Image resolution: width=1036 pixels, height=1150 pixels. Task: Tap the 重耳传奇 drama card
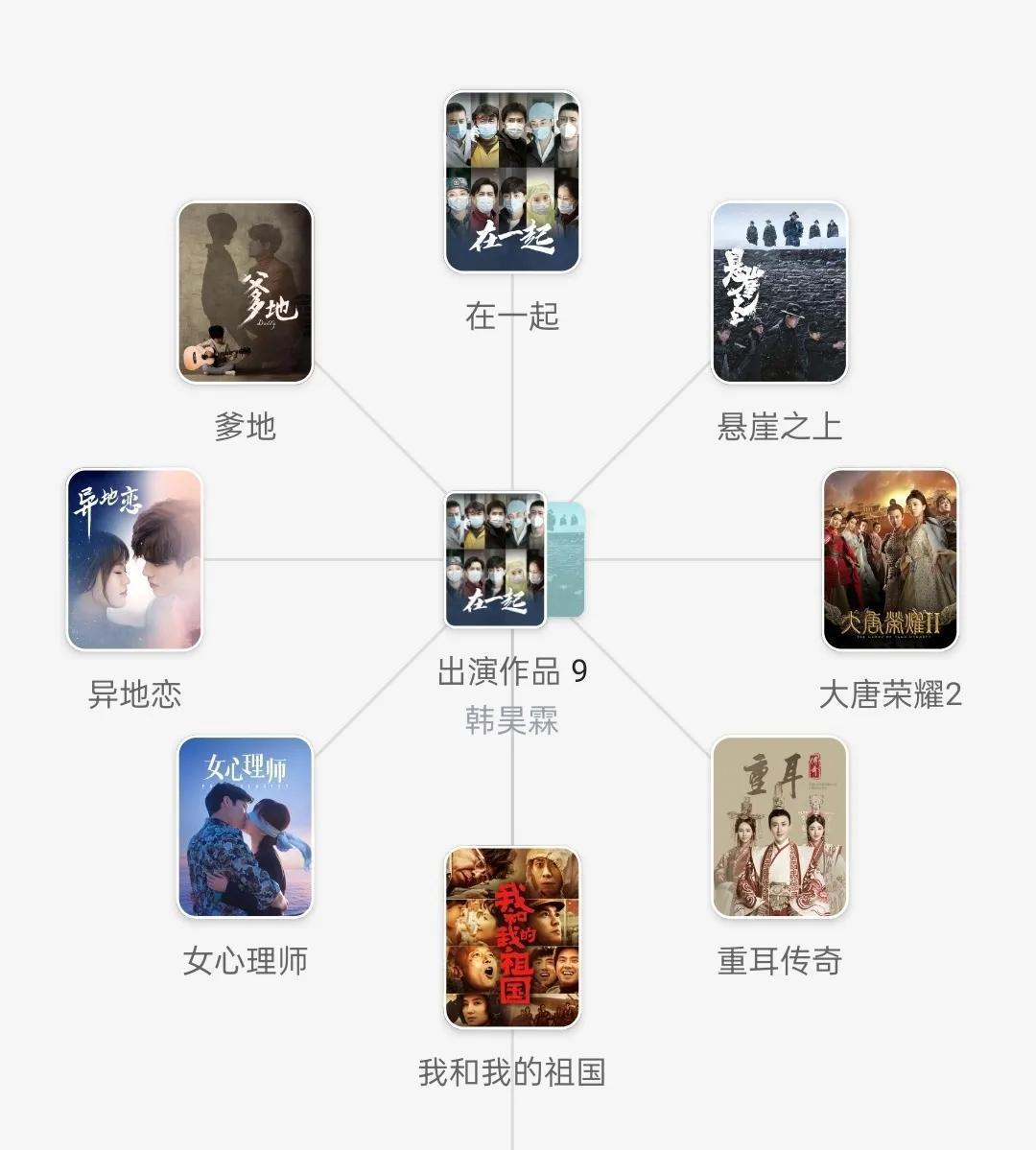click(x=779, y=827)
